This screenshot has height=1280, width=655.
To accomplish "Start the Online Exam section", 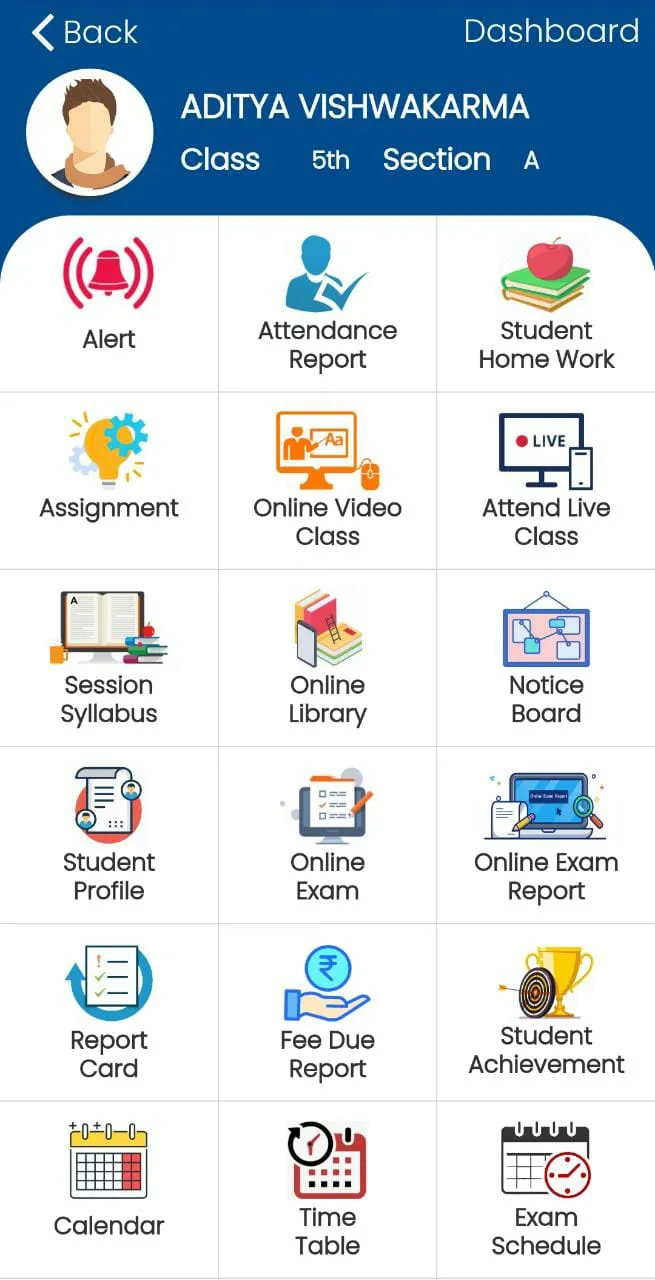I will (x=327, y=835).
